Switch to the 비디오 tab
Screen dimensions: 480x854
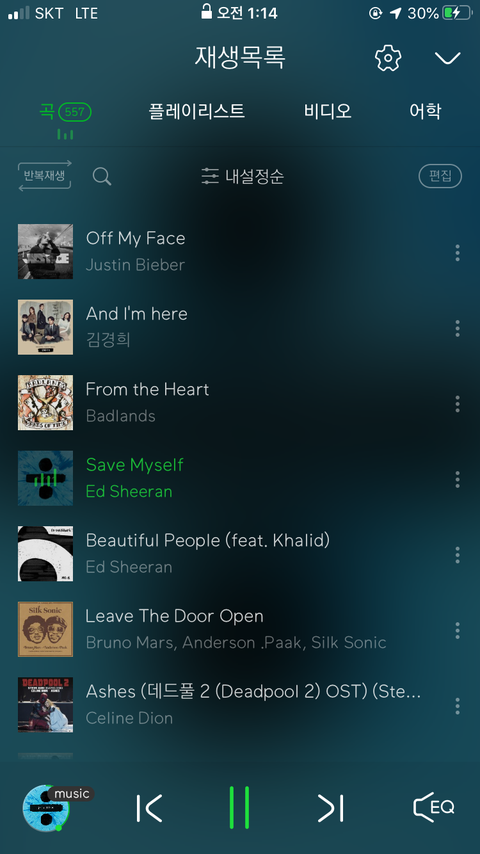pyautogui.click(x=327, y=111)
